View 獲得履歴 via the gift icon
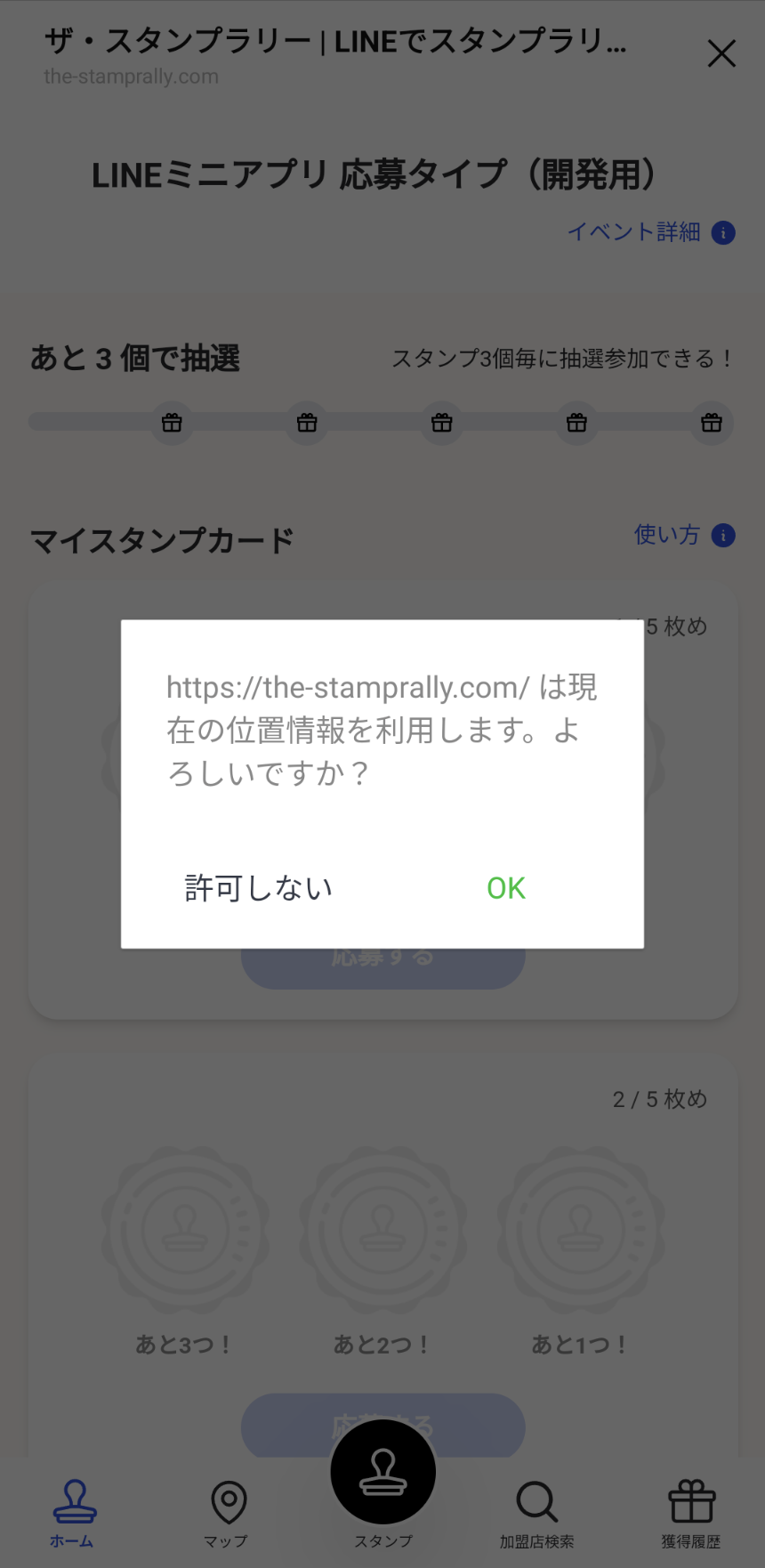Image resolution: width=765 pixels, height=1568 pixels. point(692,1501)
